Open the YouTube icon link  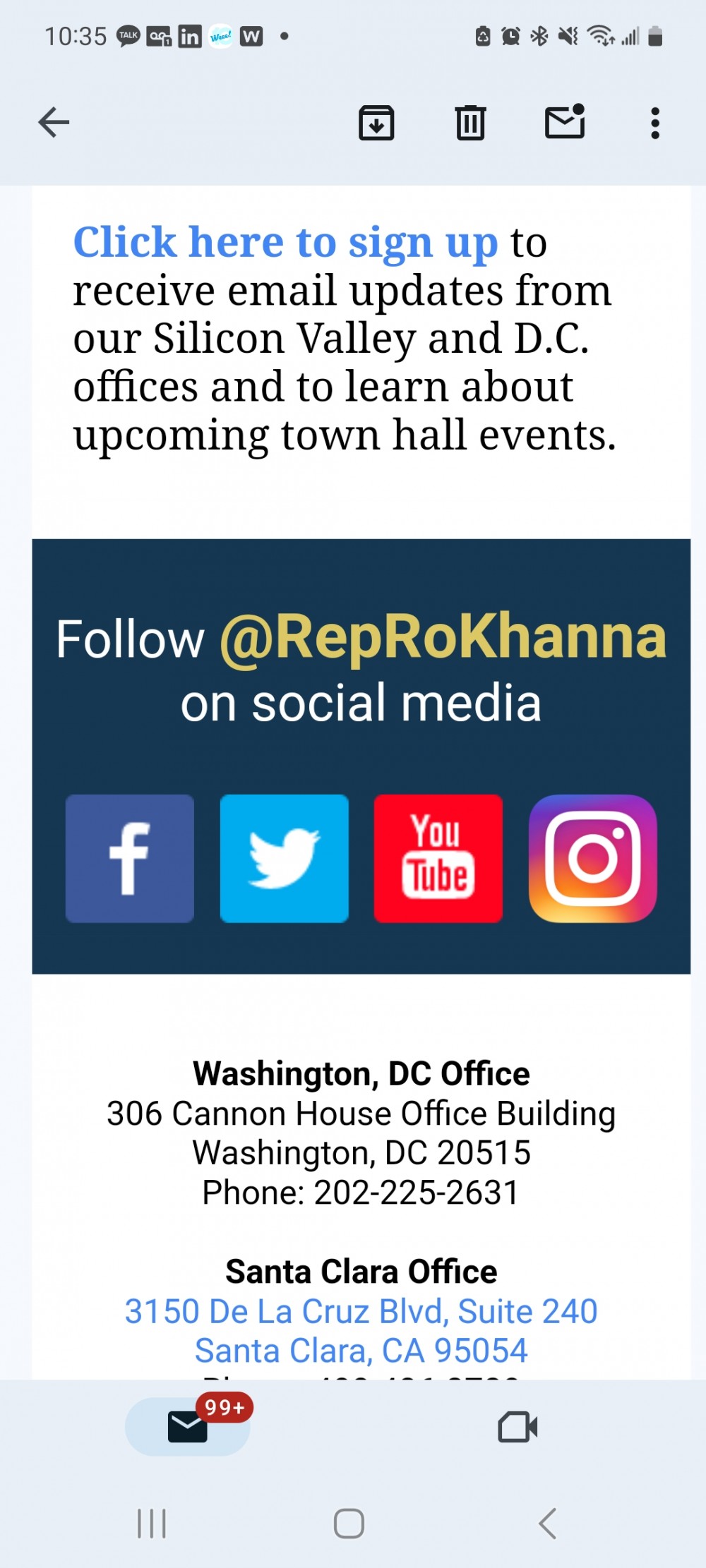coord(438,858)
